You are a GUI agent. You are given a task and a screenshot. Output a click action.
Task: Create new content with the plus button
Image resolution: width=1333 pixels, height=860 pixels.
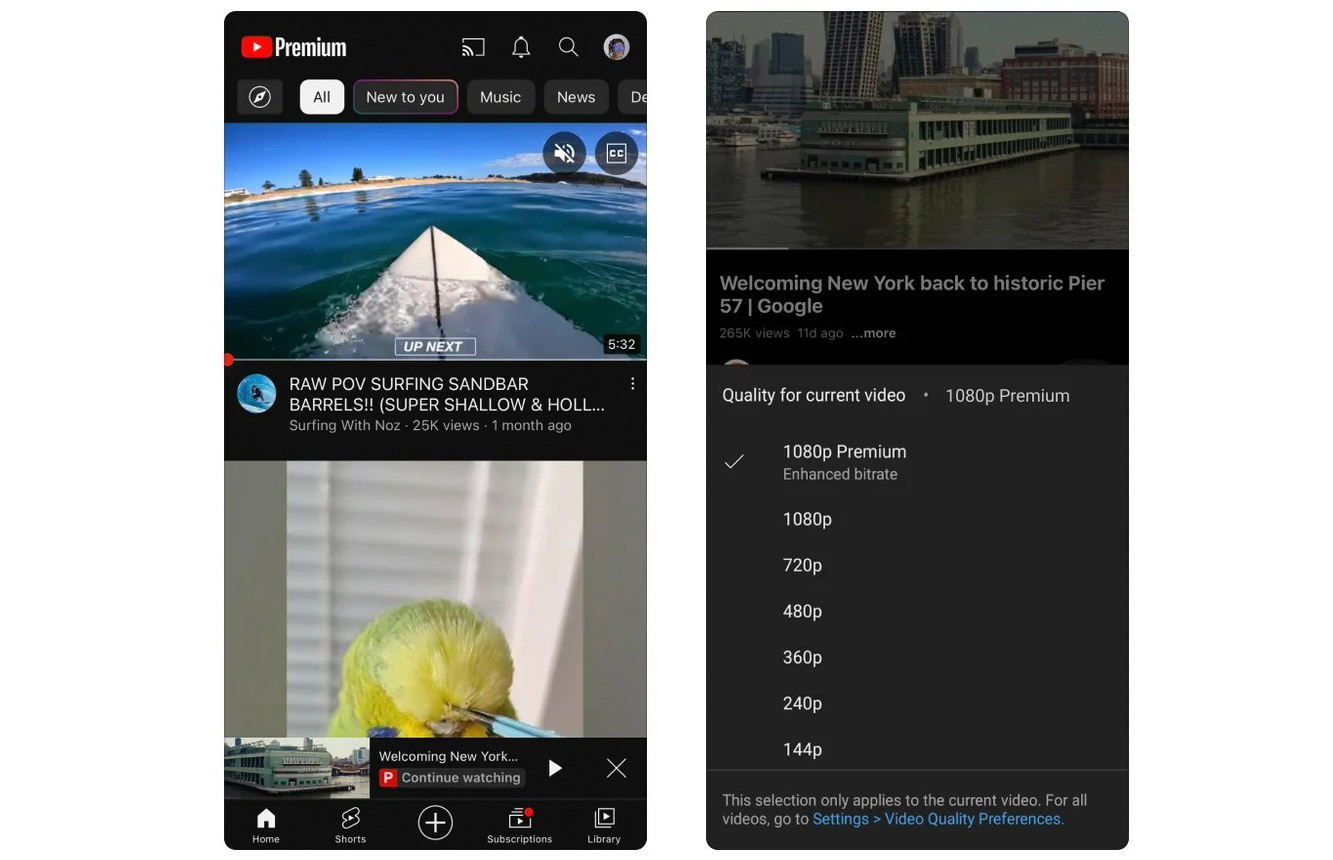click(x=435, y=823)
